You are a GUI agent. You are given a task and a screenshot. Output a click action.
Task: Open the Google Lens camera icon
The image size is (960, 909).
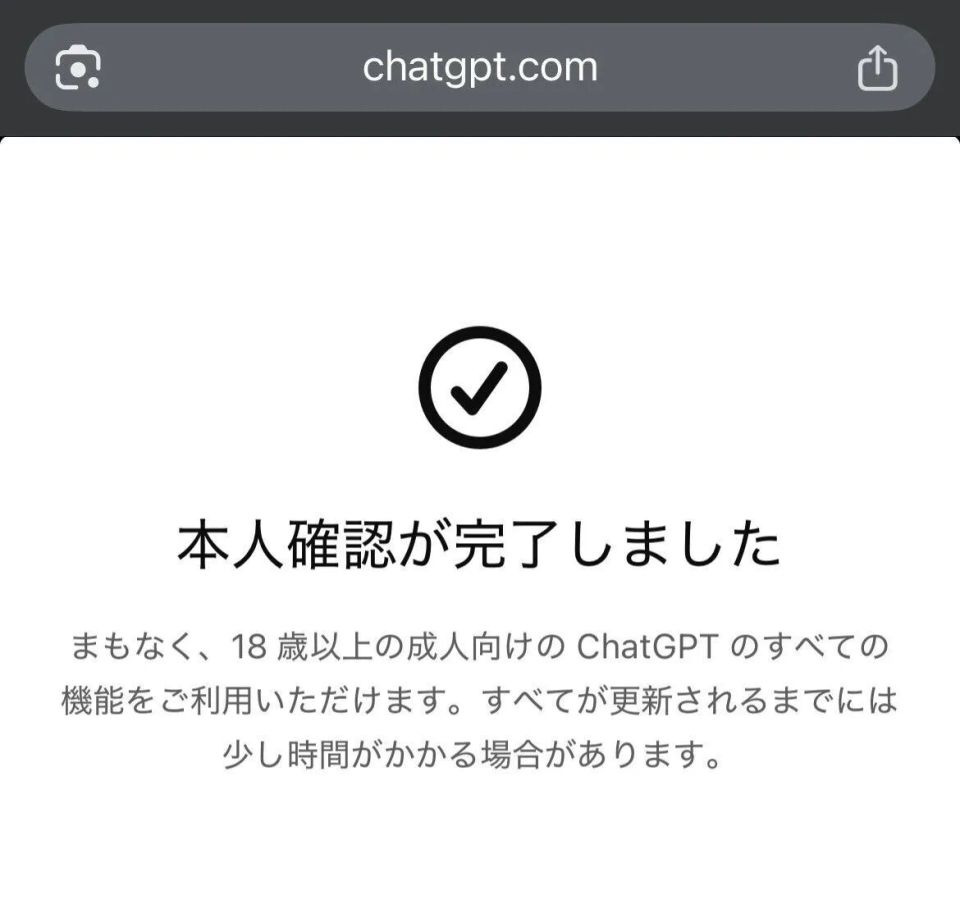[x=77, y=68]
